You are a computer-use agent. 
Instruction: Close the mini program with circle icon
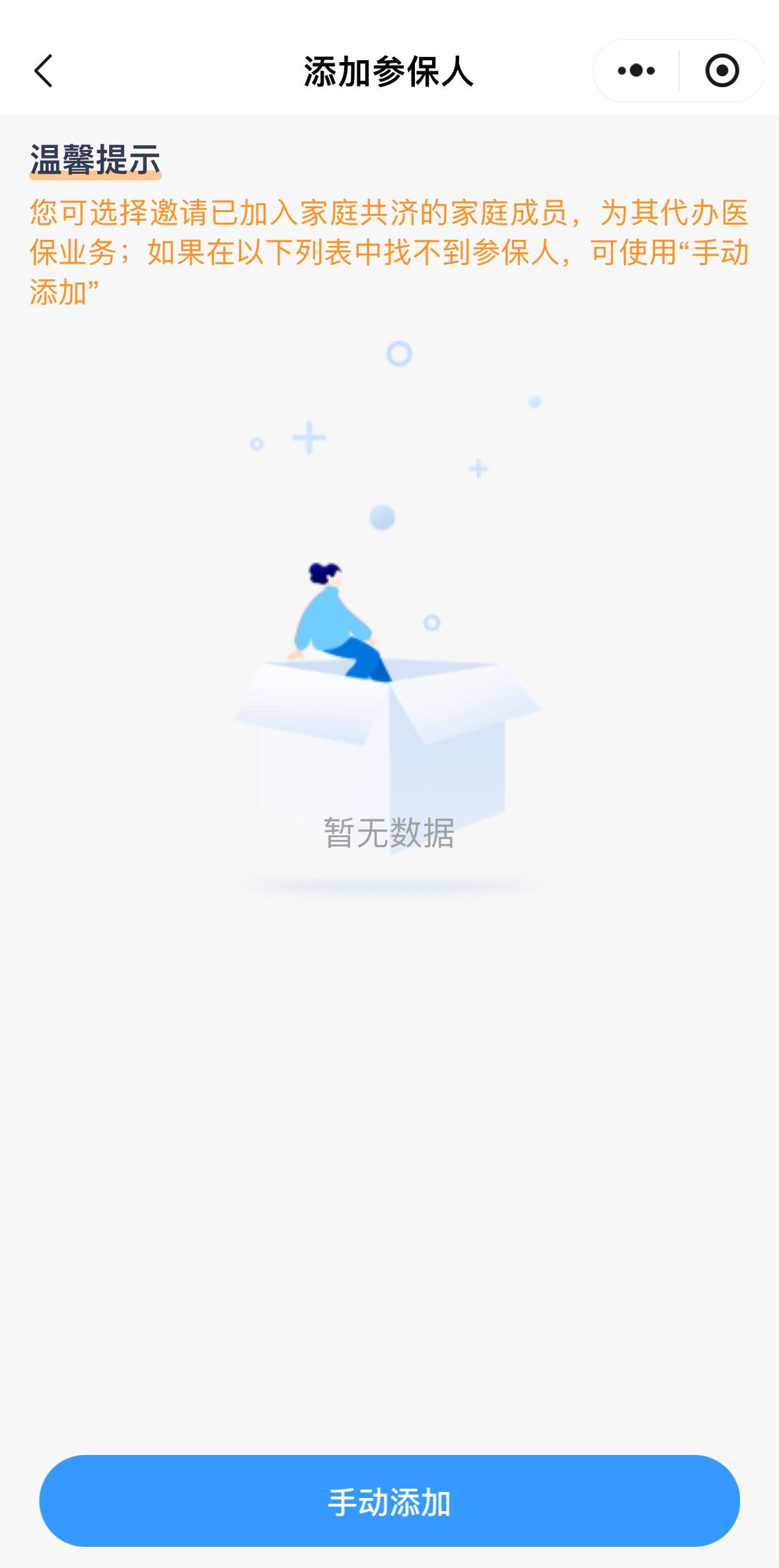tap(722, 71)
